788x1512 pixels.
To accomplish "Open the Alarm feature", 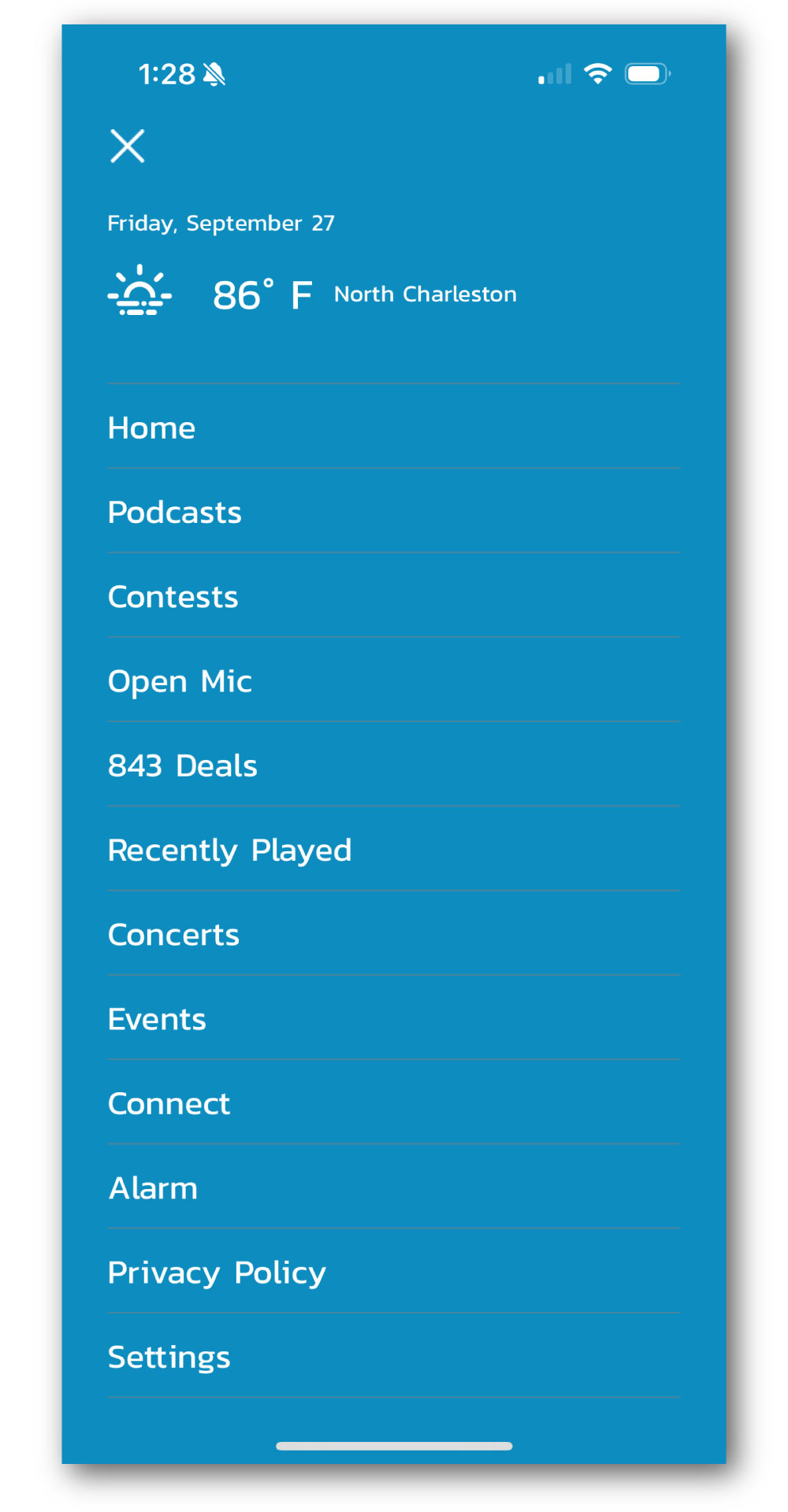I will pos(394,1187).
